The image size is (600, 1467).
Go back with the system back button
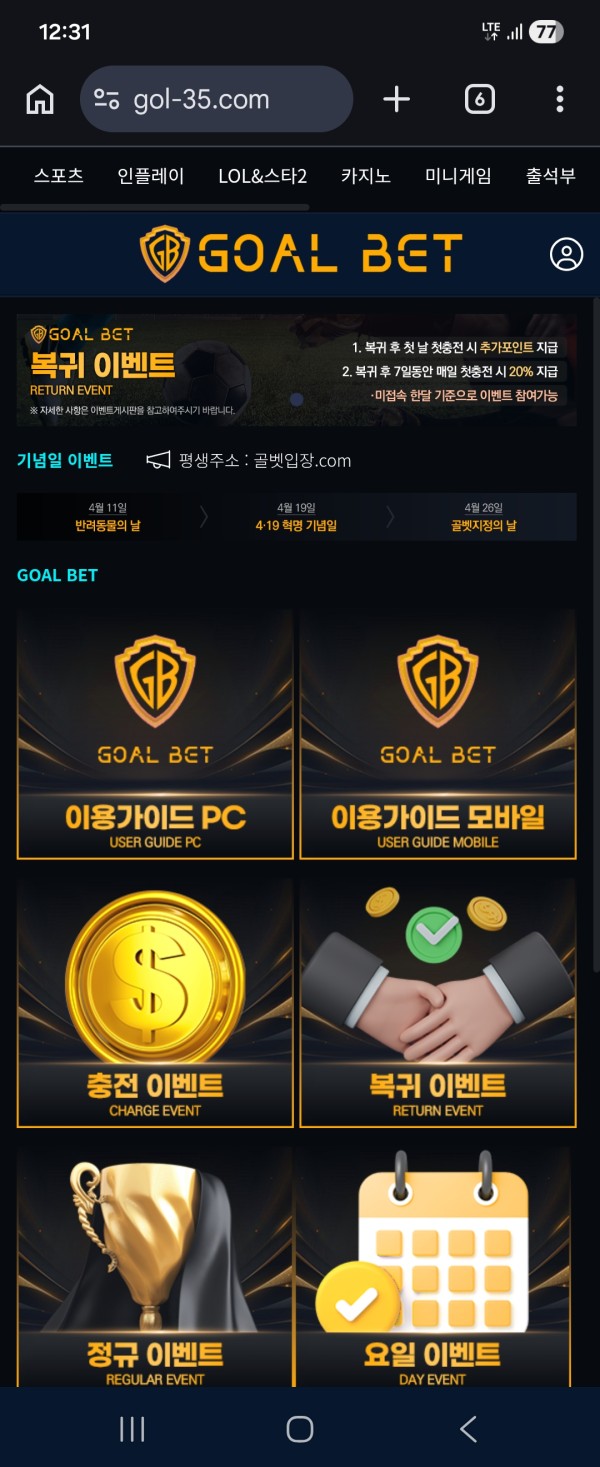(x=468, y=1429)
